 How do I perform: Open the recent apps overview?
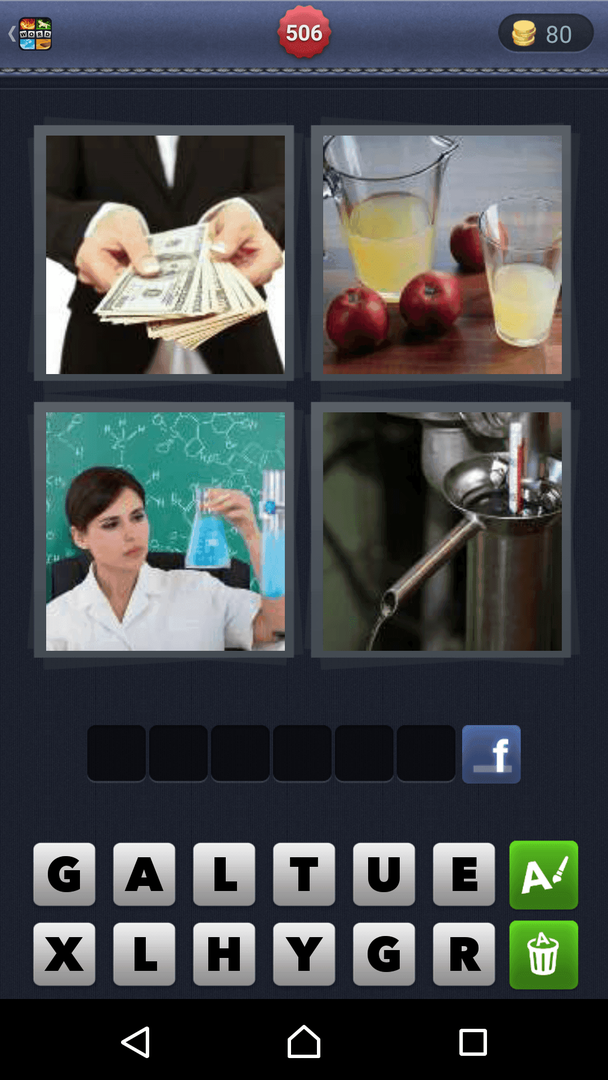pos(472,1042)
